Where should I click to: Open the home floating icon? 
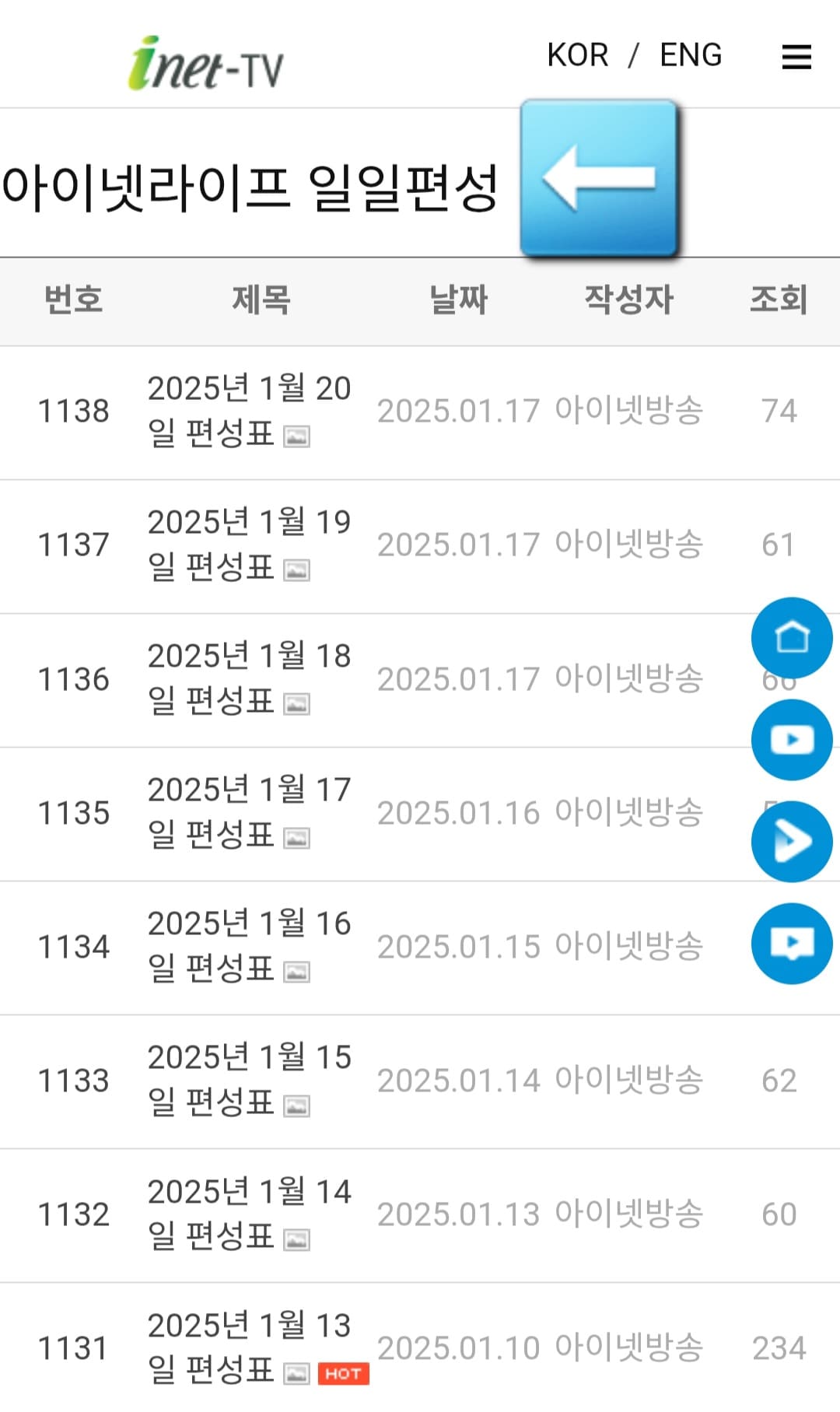(x=791, y=636)
